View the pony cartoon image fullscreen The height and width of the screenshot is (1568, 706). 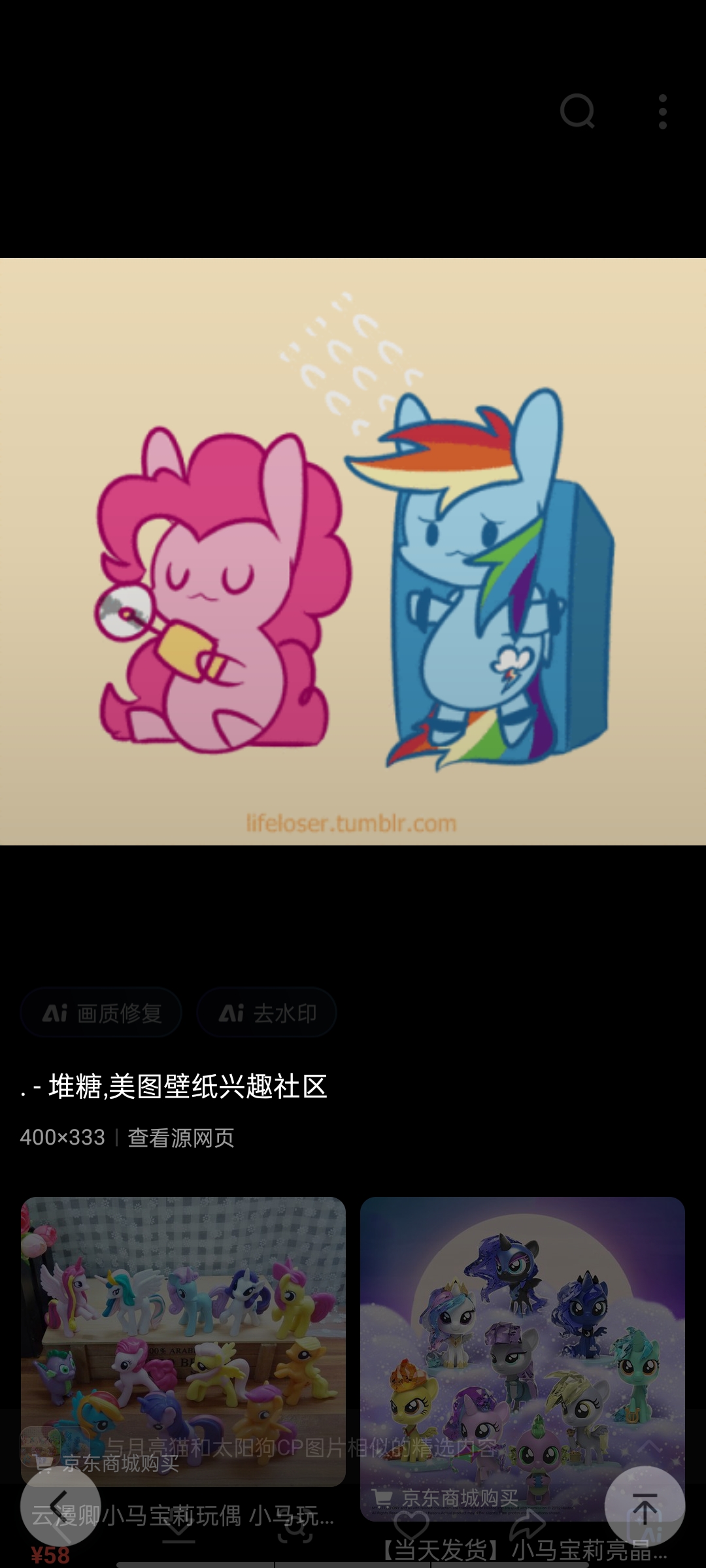point(353,551)
